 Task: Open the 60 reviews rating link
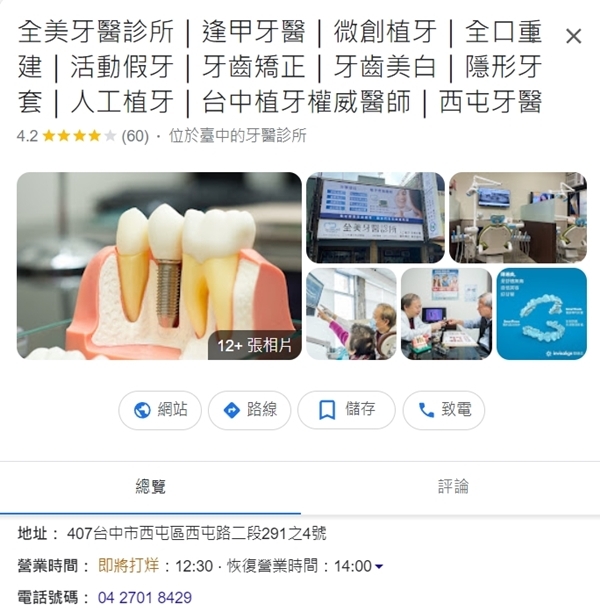(135, 136)
